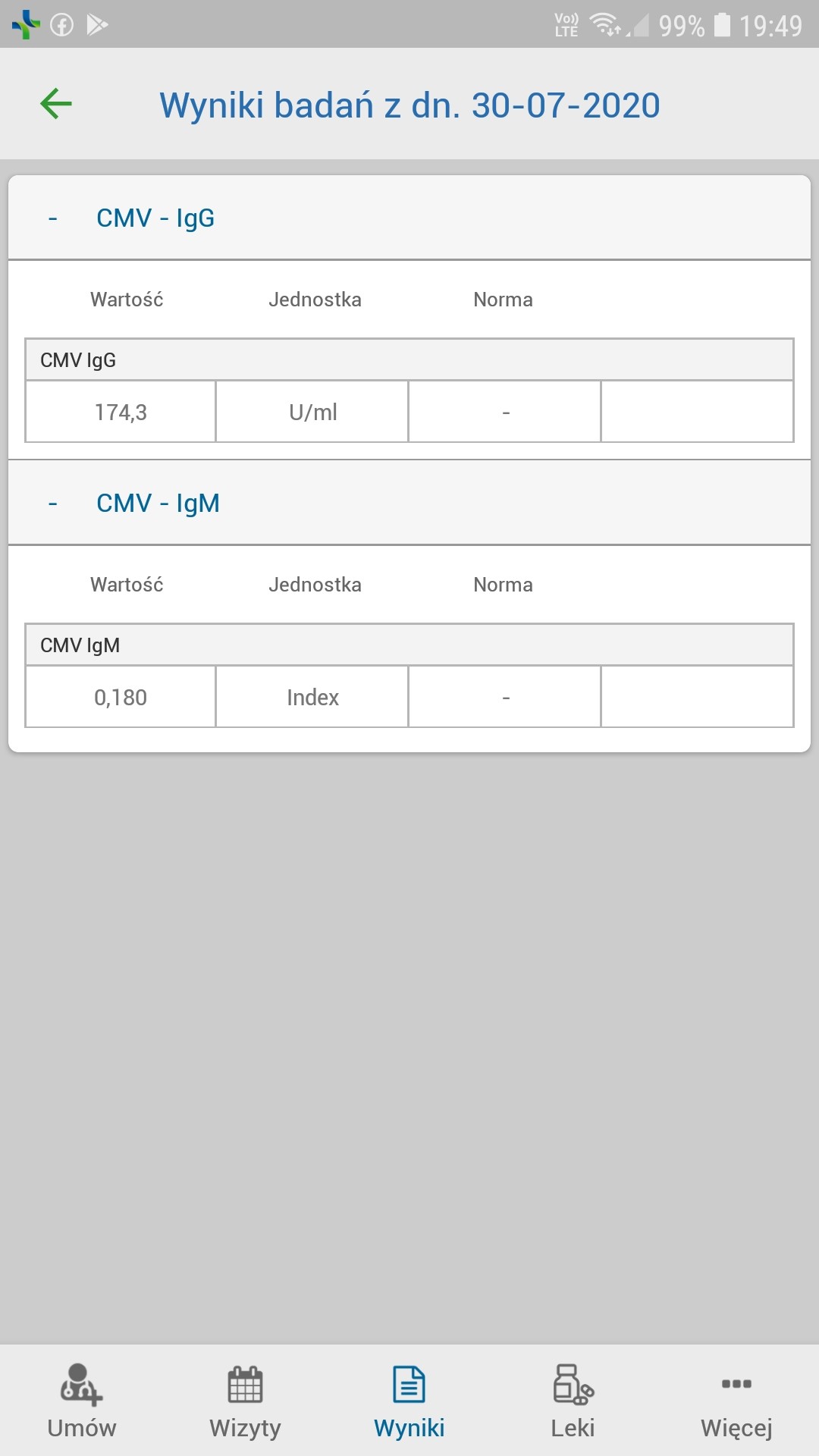Go to the Leki tab

(x=573, y=1401)
